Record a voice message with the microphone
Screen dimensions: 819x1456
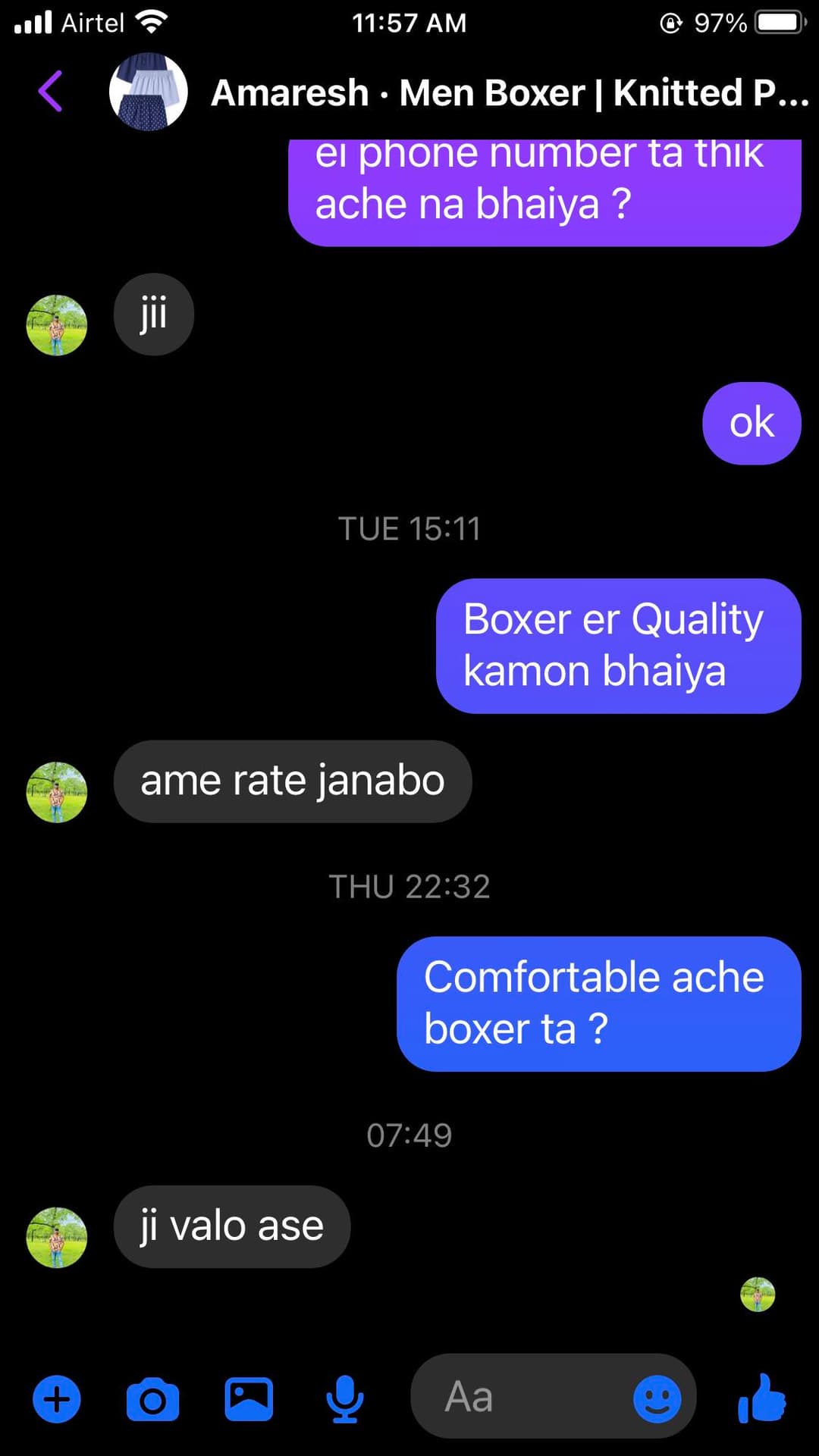pyautogui.click(x=344, y=1400)
